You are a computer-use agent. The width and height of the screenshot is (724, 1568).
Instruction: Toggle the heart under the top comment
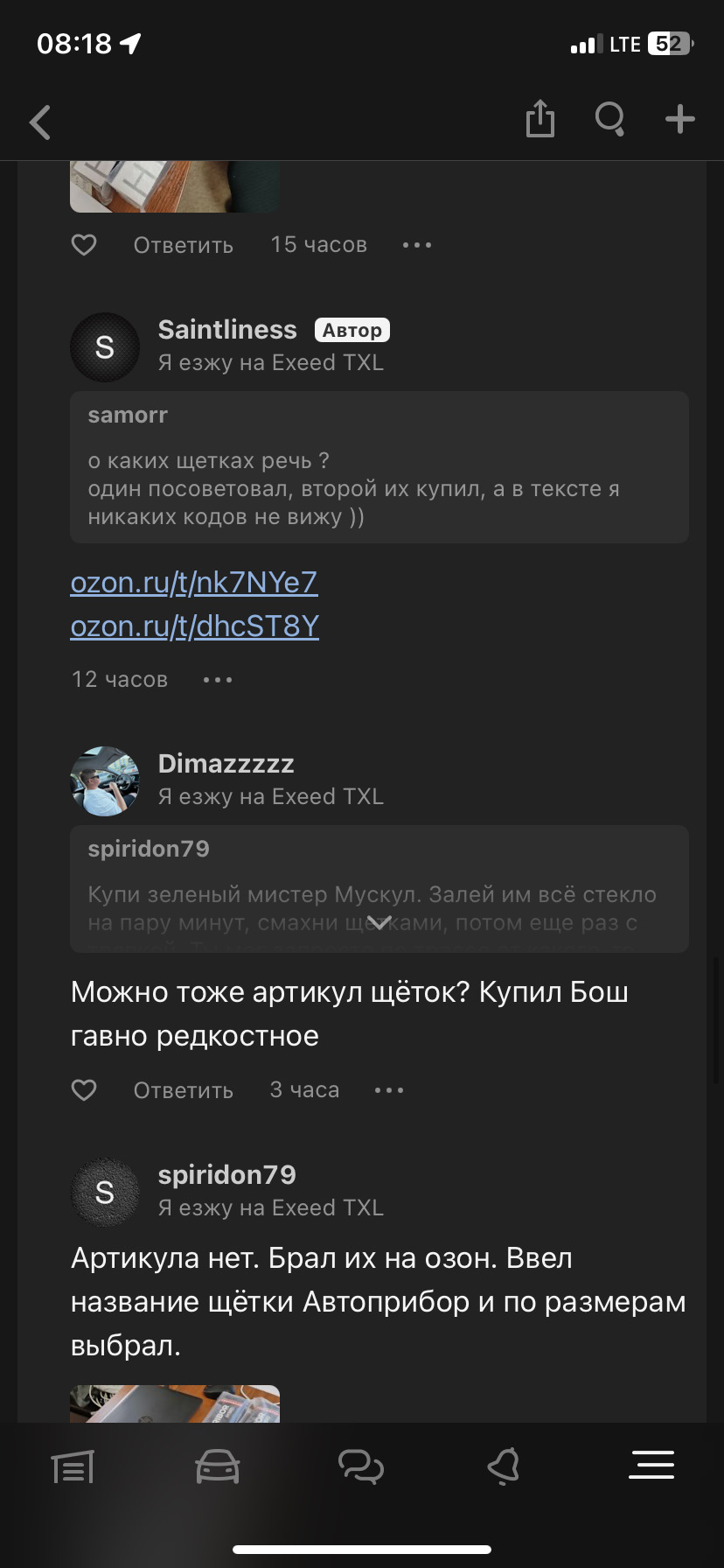(84, 245)
